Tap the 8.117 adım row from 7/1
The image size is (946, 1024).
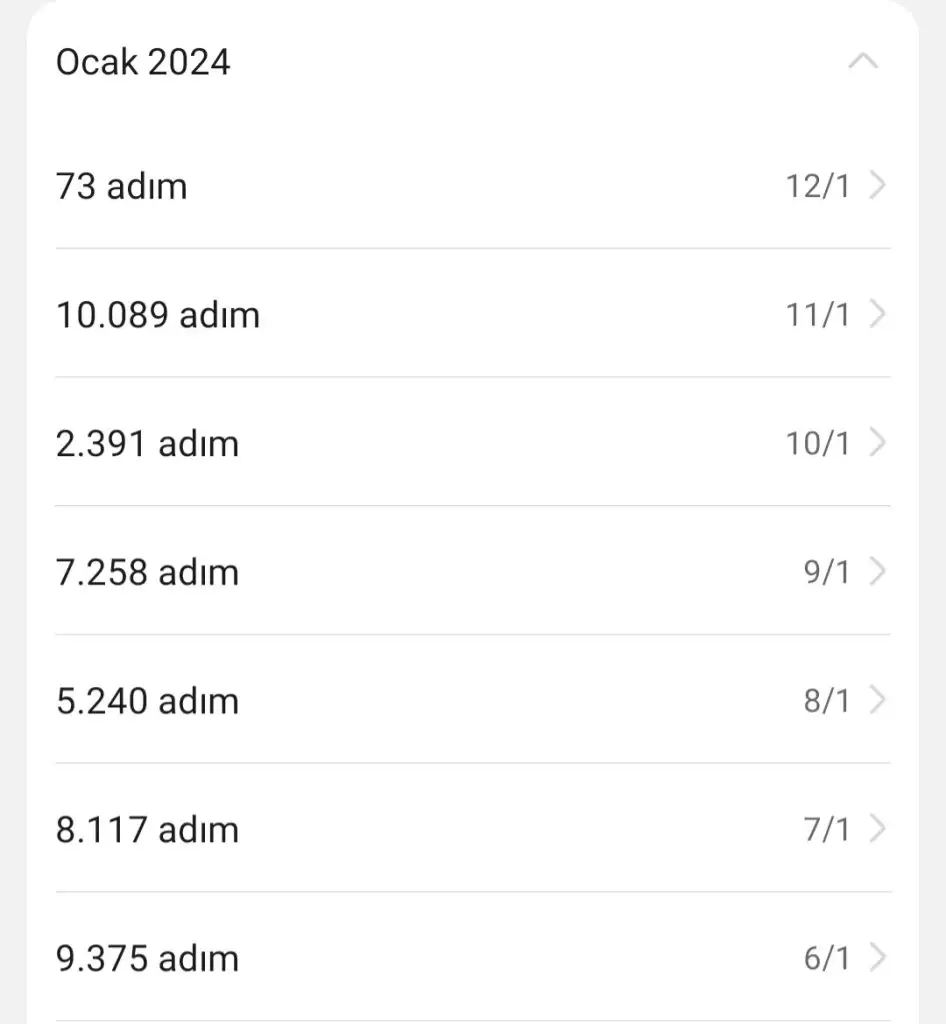point(472,829)
